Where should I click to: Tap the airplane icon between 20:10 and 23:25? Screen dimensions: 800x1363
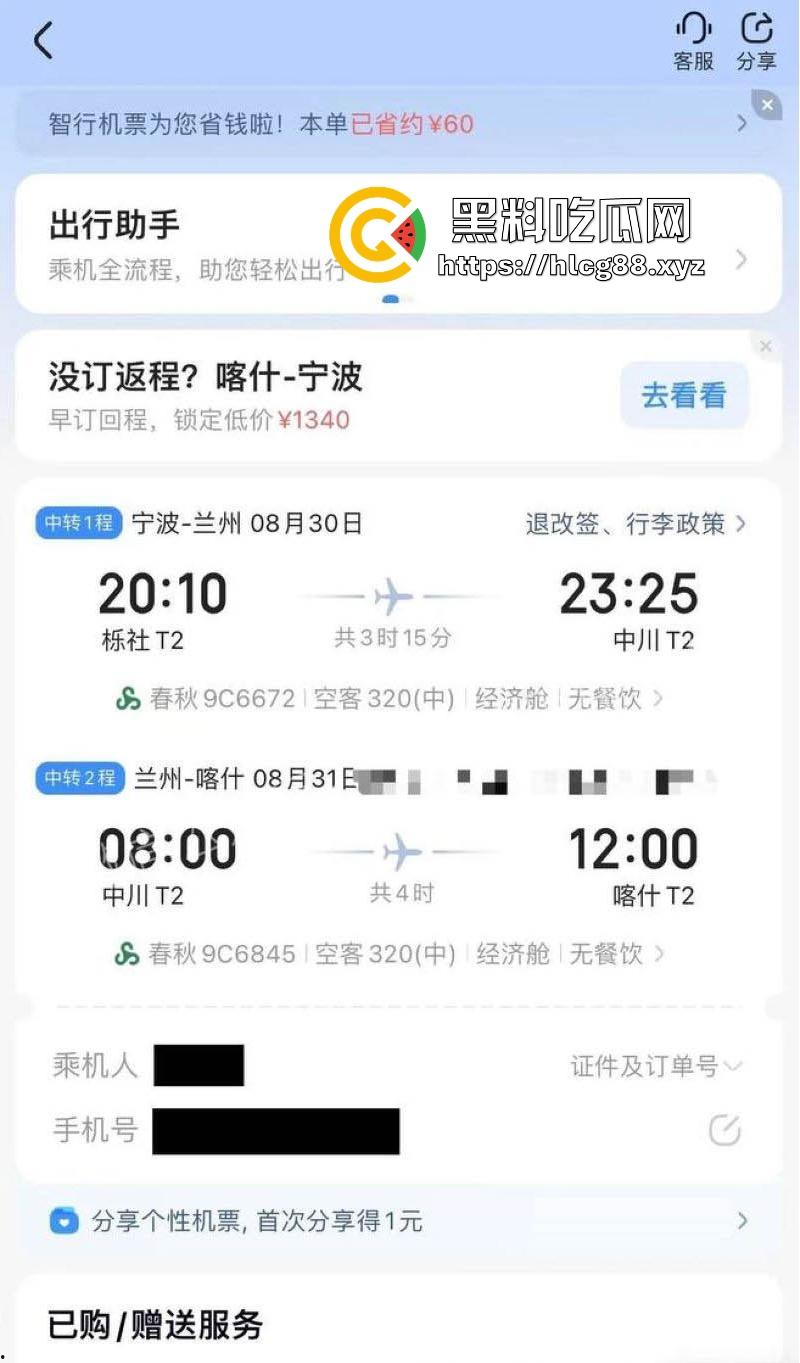(x=390, y=597)
